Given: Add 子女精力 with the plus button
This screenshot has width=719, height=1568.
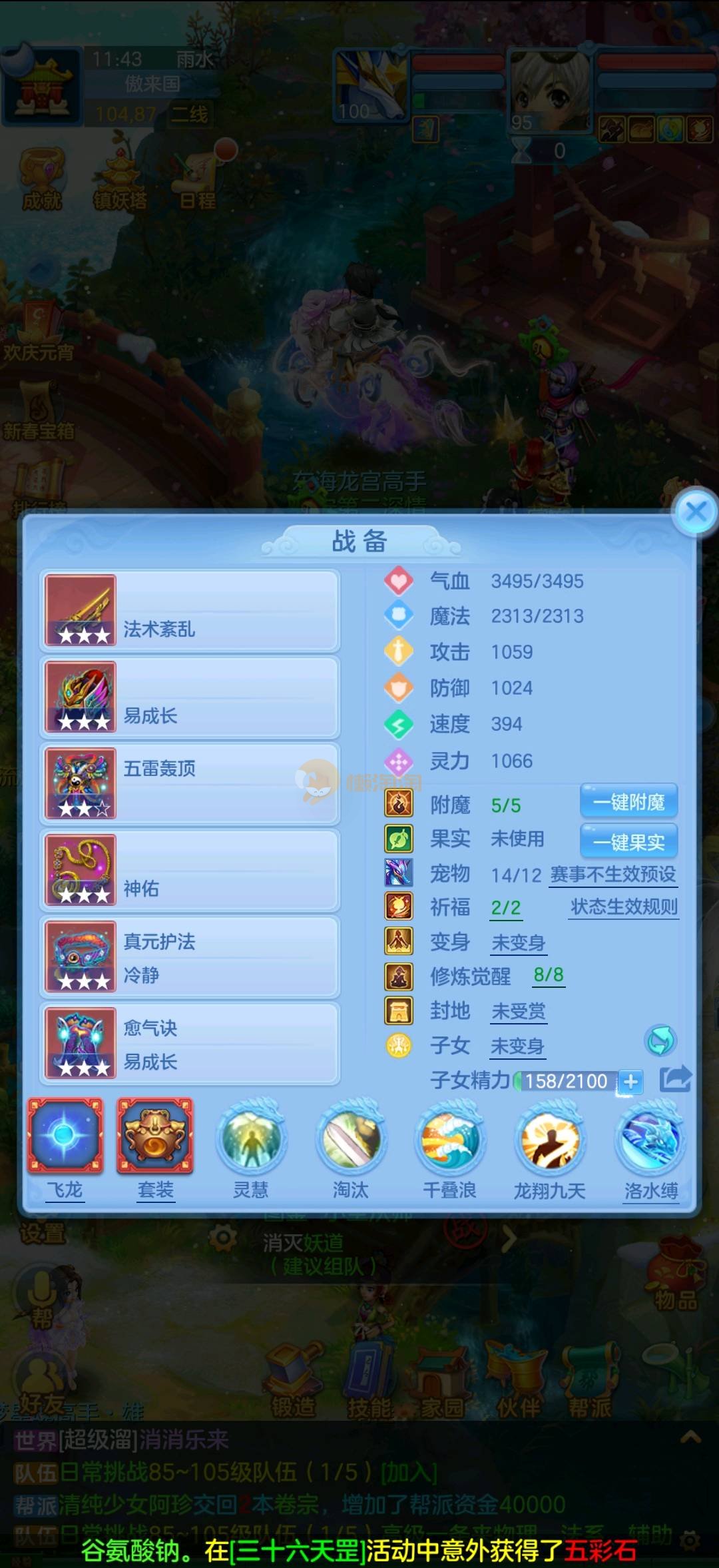Looking at the screenshot, I should [x=630, y=1082].
